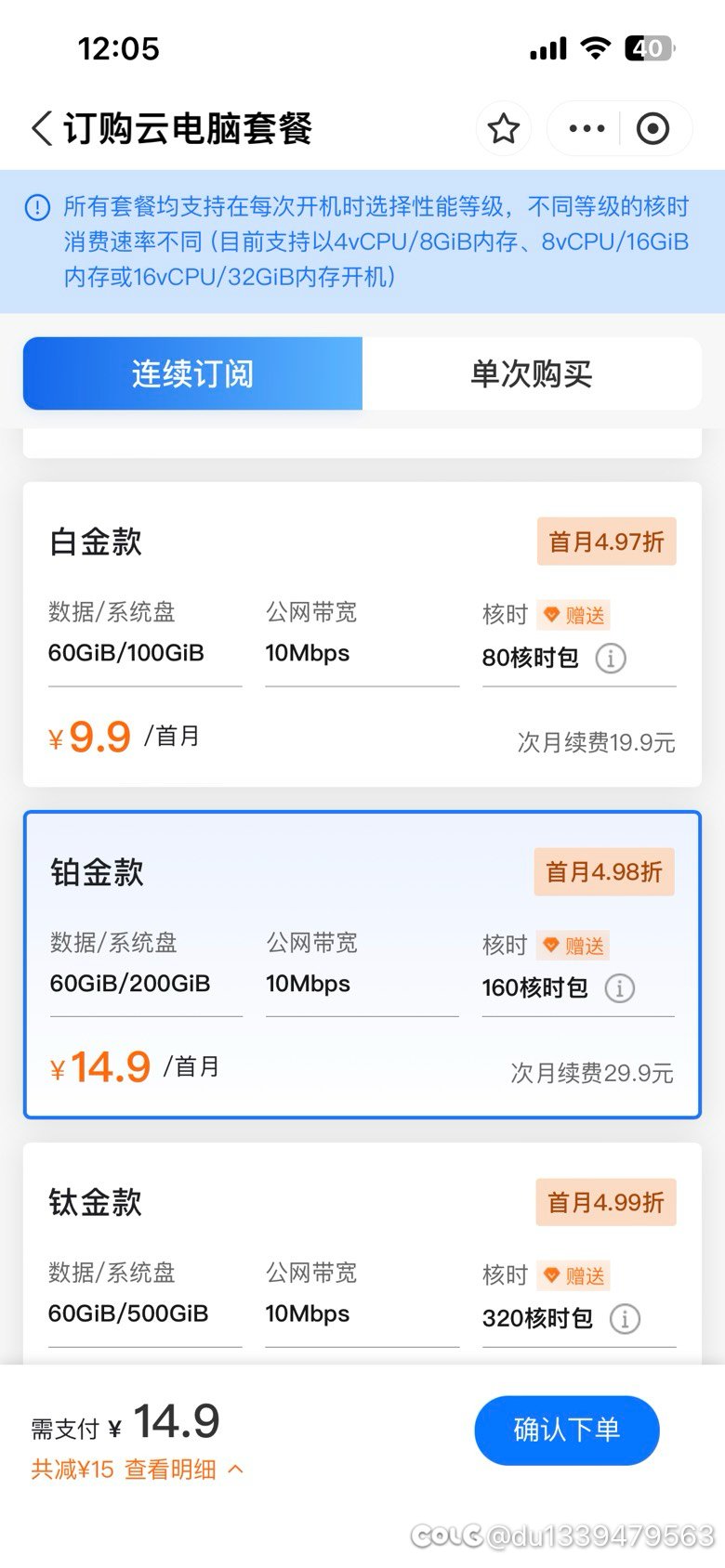Choose the 白金款 plan card
725x1568 pixels.
[362, 634]
